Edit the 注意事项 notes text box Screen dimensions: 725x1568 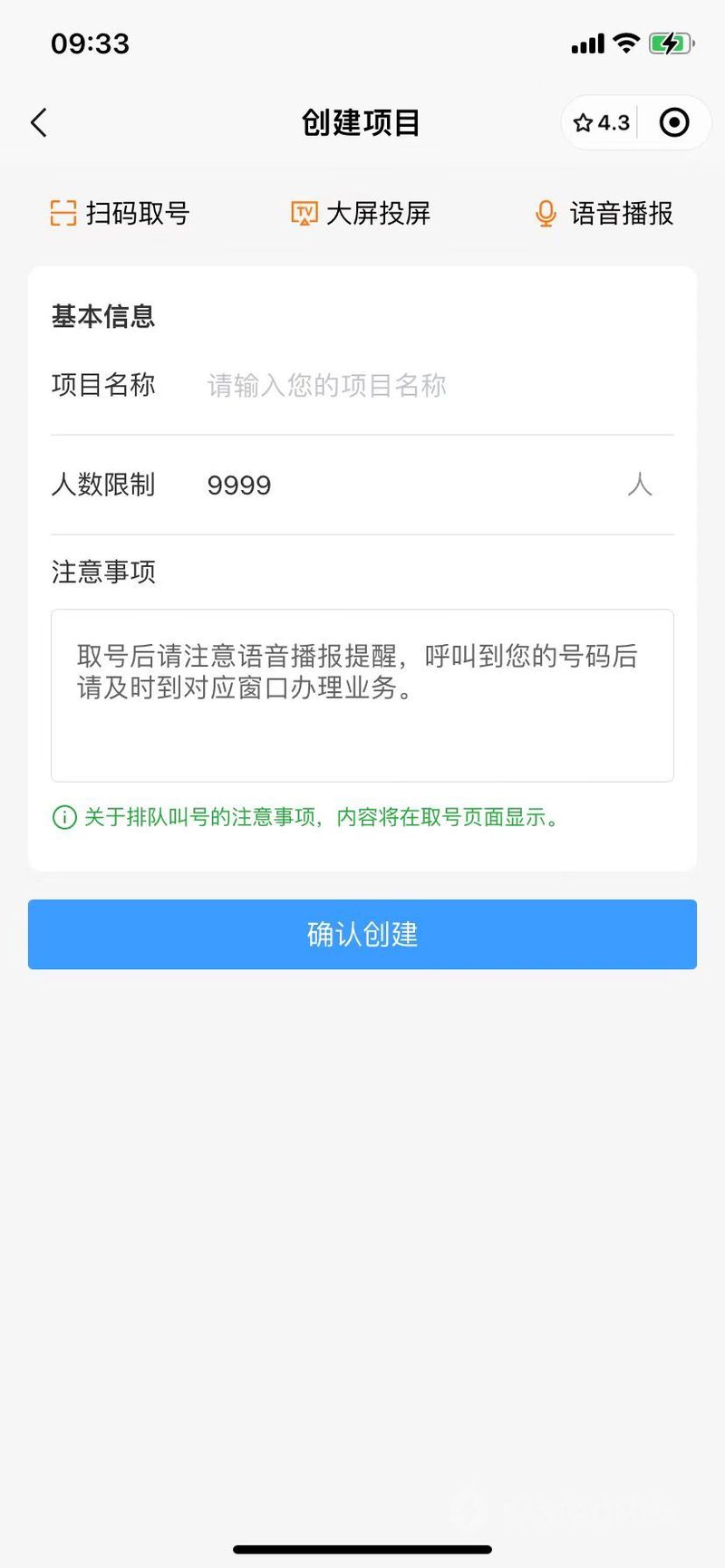362,695
